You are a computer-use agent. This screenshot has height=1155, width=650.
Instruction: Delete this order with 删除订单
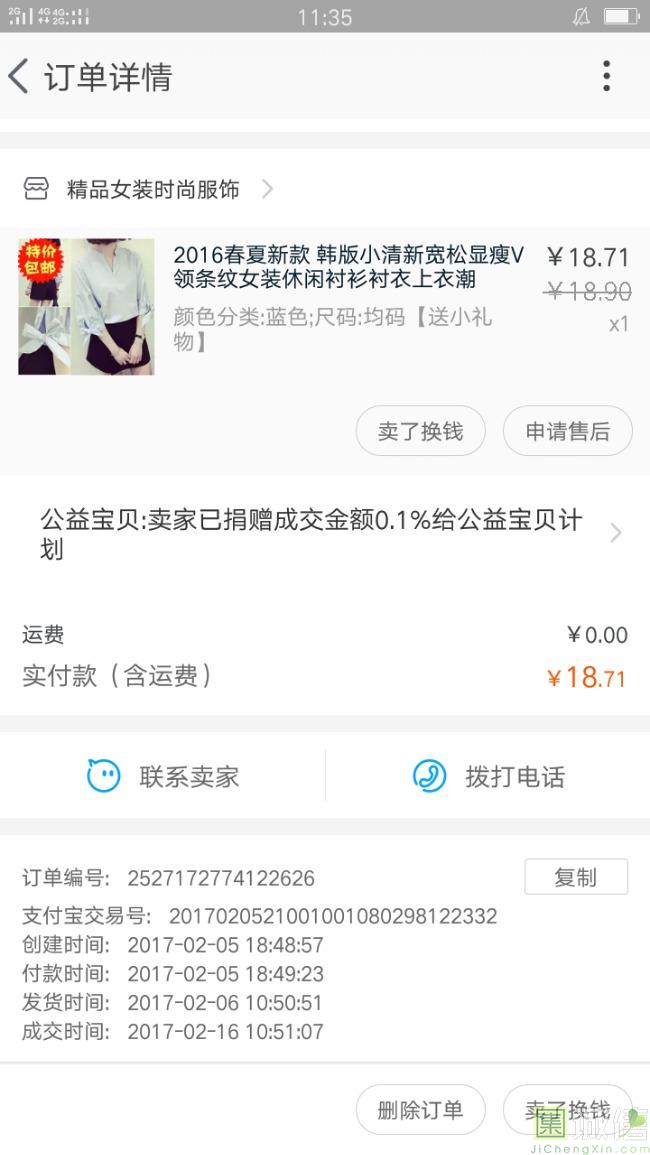click(x=420, y=1110)
